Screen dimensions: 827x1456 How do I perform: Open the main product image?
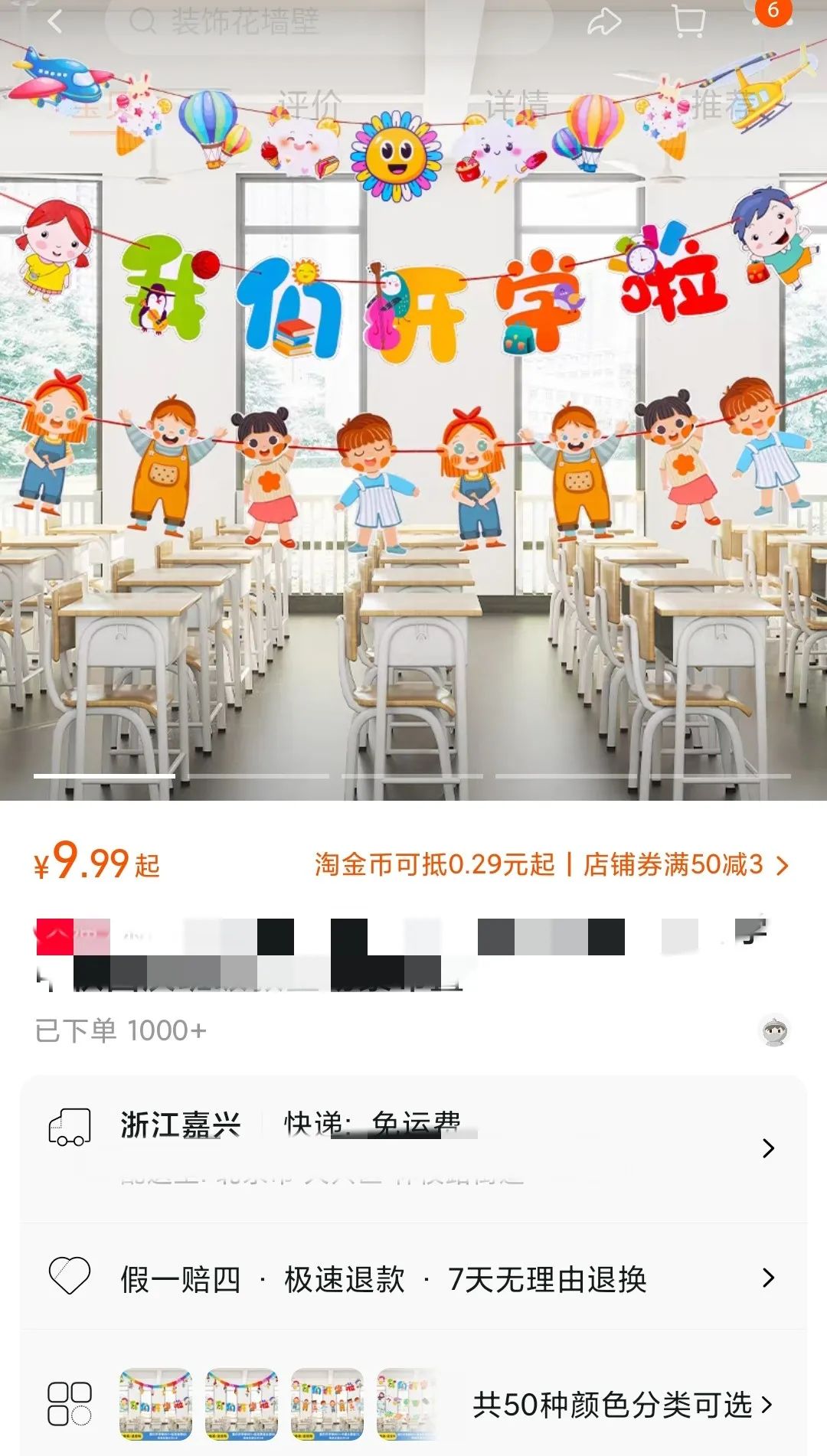tap(413, 459)
